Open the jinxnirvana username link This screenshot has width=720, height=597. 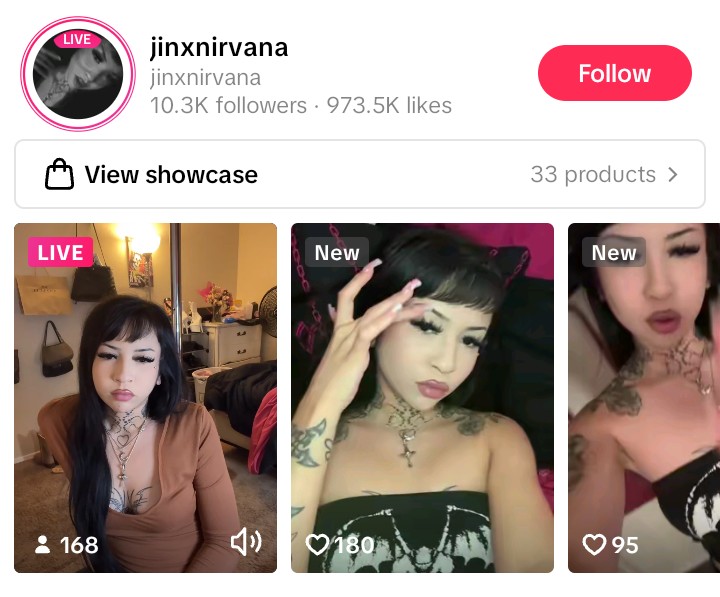[218, 47]
